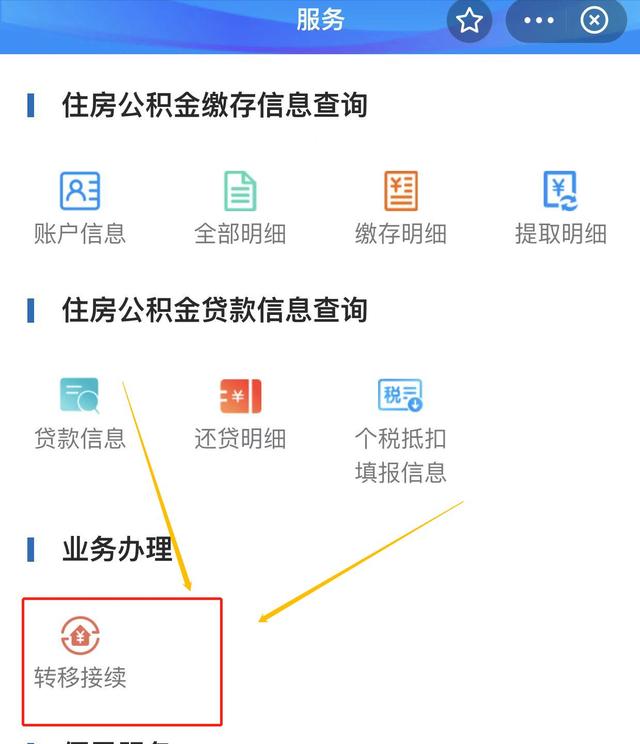
Task: Select 转移接续 transfer service
Action: tap(80, 653)
